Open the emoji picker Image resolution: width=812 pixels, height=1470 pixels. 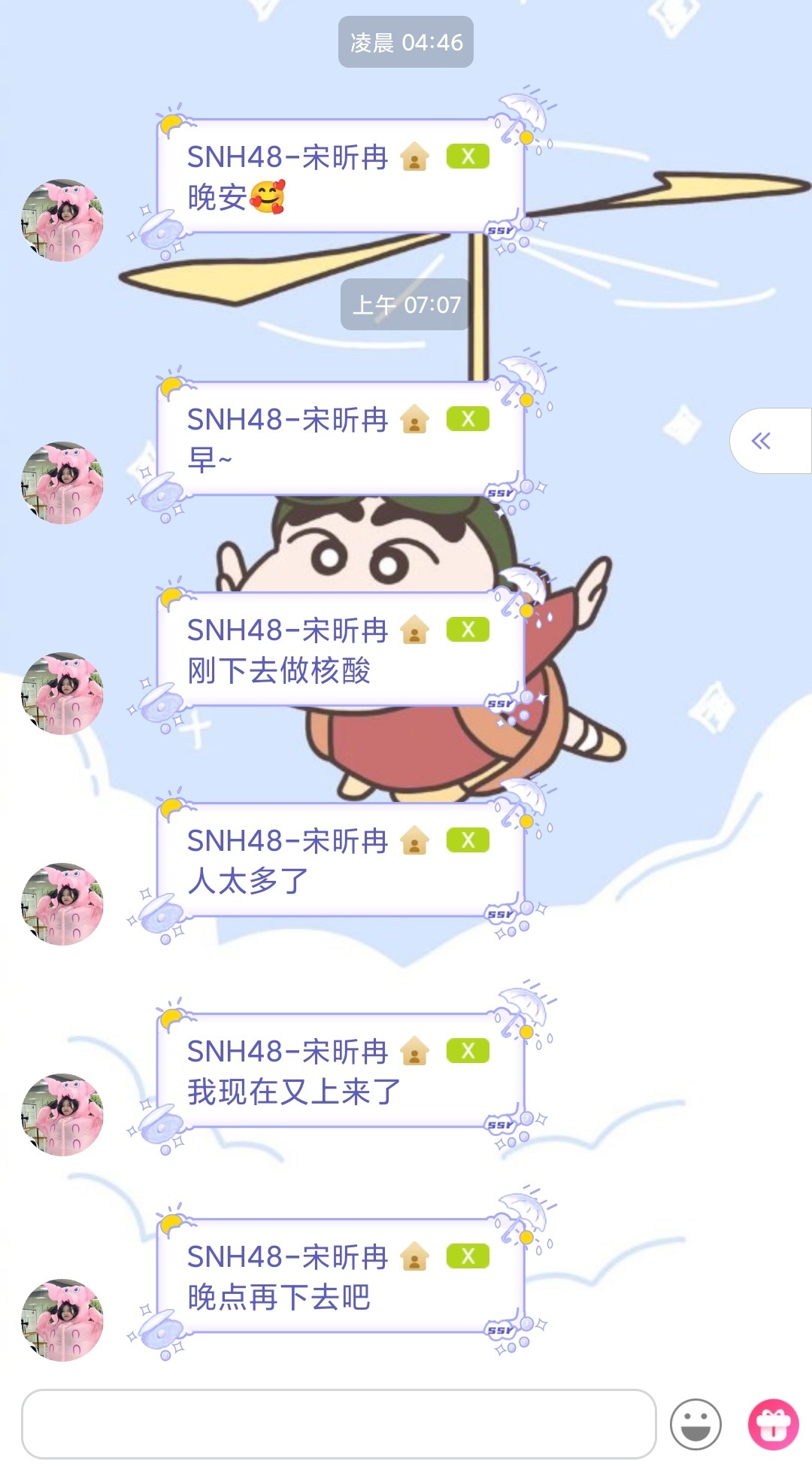695,1423
